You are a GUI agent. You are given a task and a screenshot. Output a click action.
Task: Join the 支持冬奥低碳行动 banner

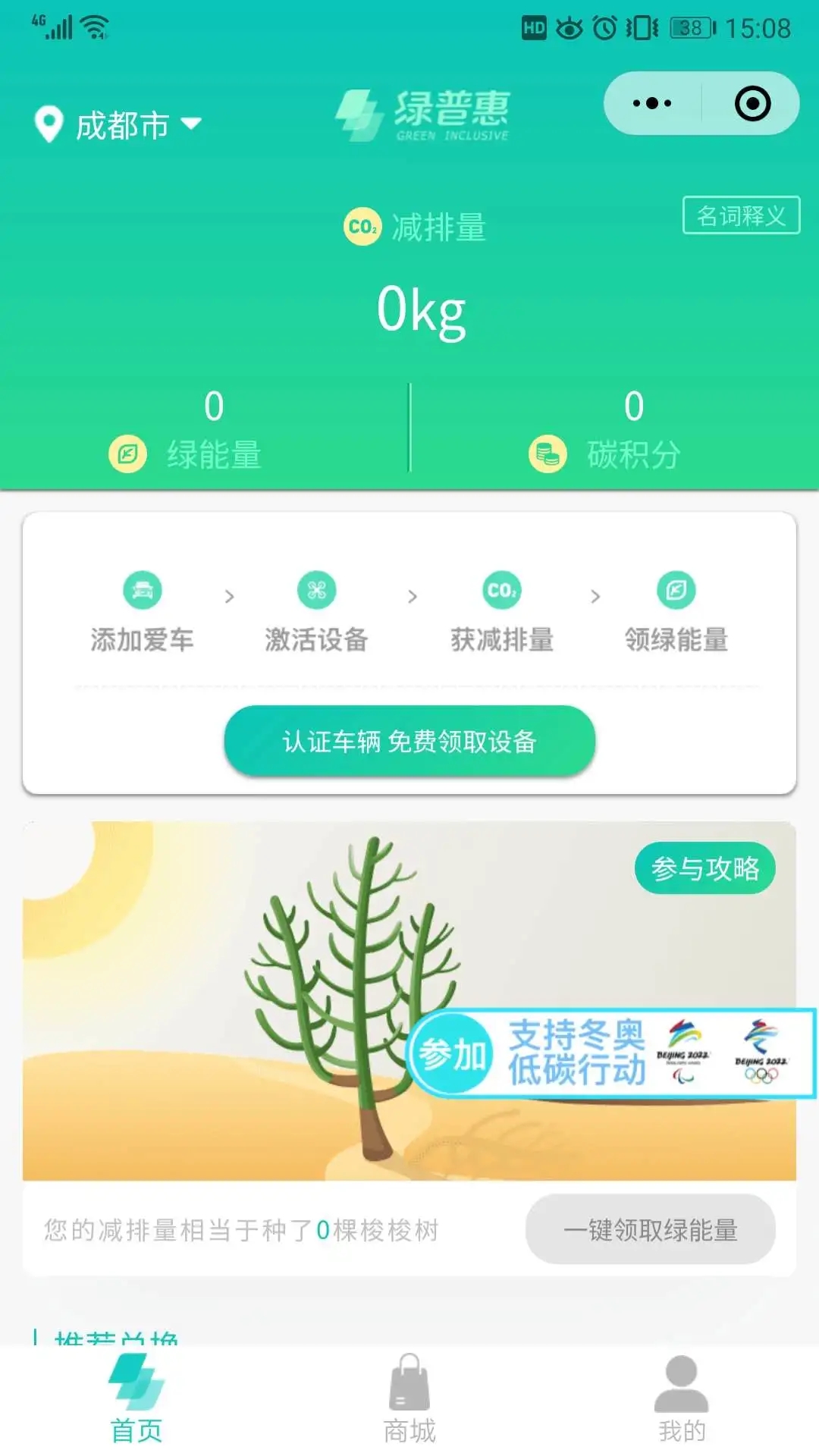[x=610, y=1054]
